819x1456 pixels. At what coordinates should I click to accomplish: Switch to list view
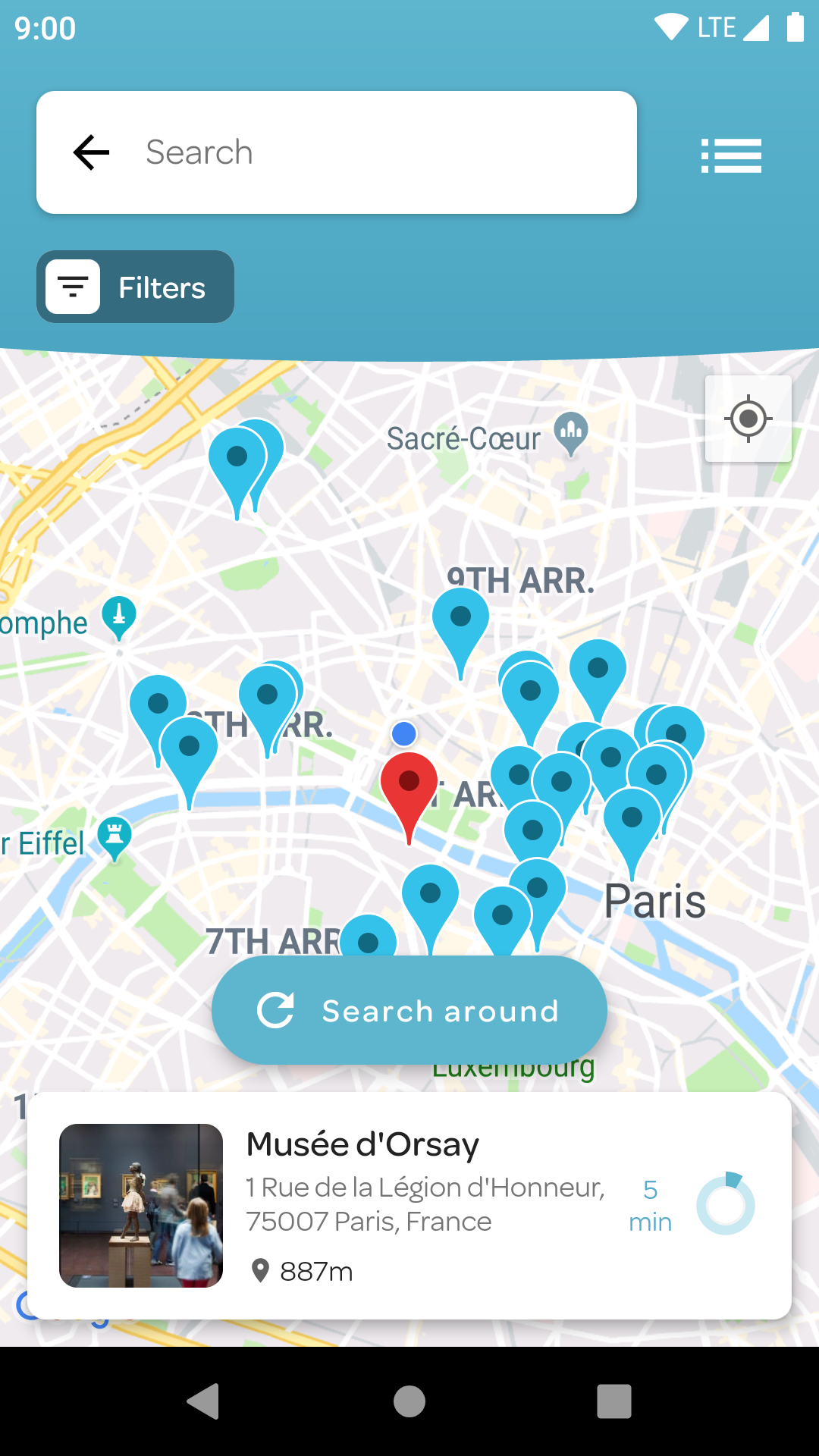point(731,155)
